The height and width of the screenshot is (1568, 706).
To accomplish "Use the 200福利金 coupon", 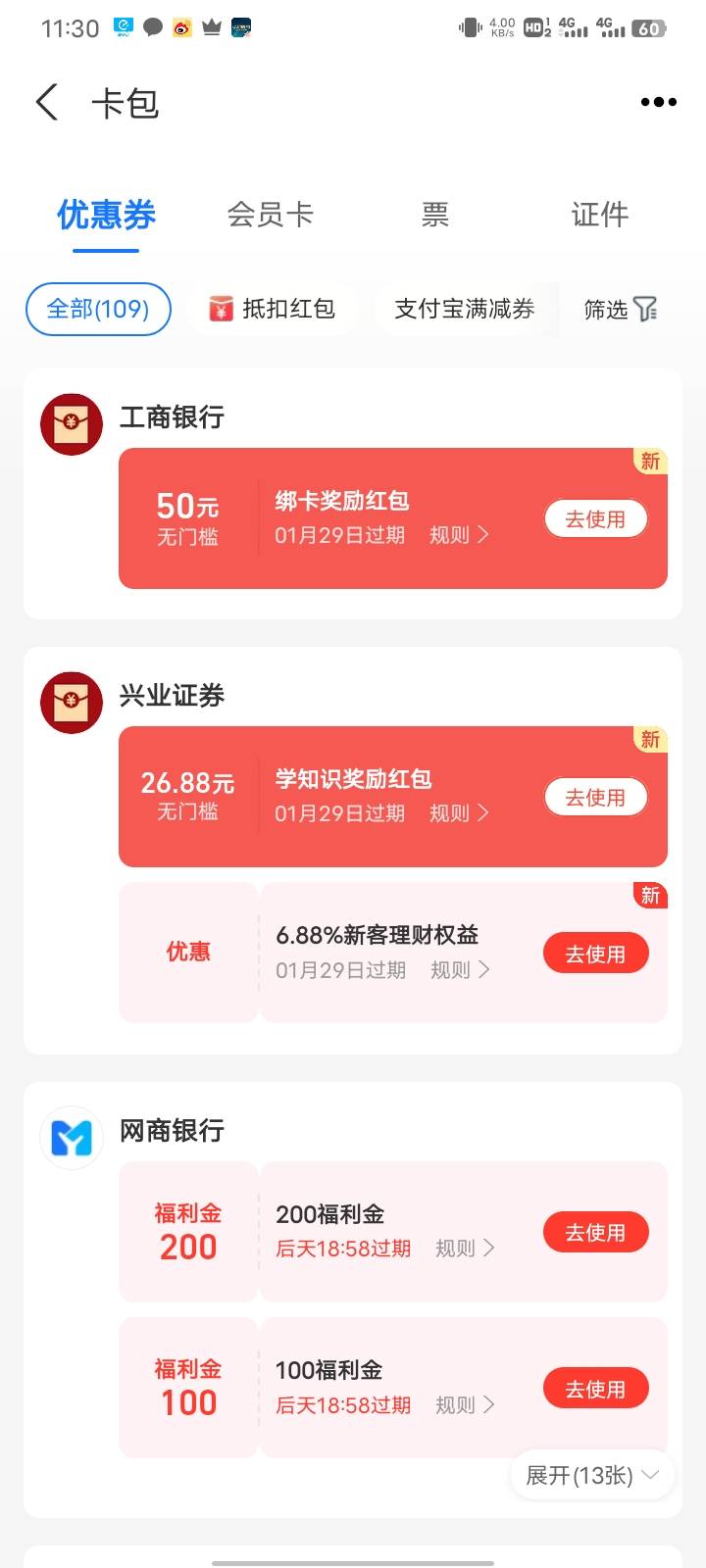I will [x=596, y=1233].
